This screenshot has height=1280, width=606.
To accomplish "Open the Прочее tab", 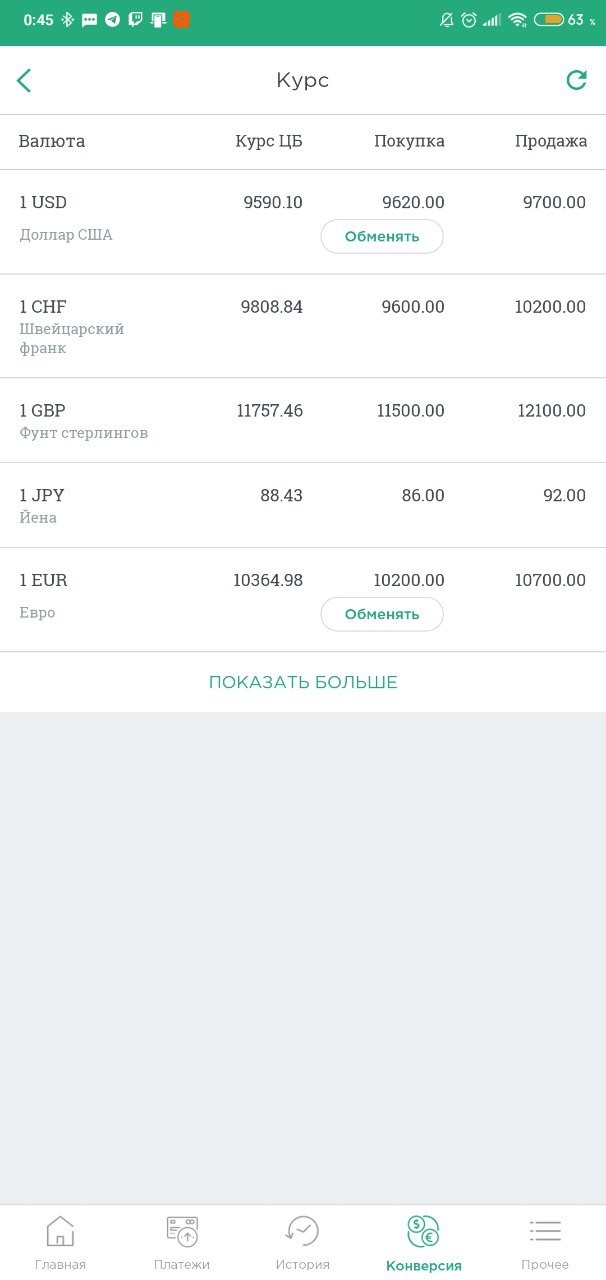I will point(545,1243).
